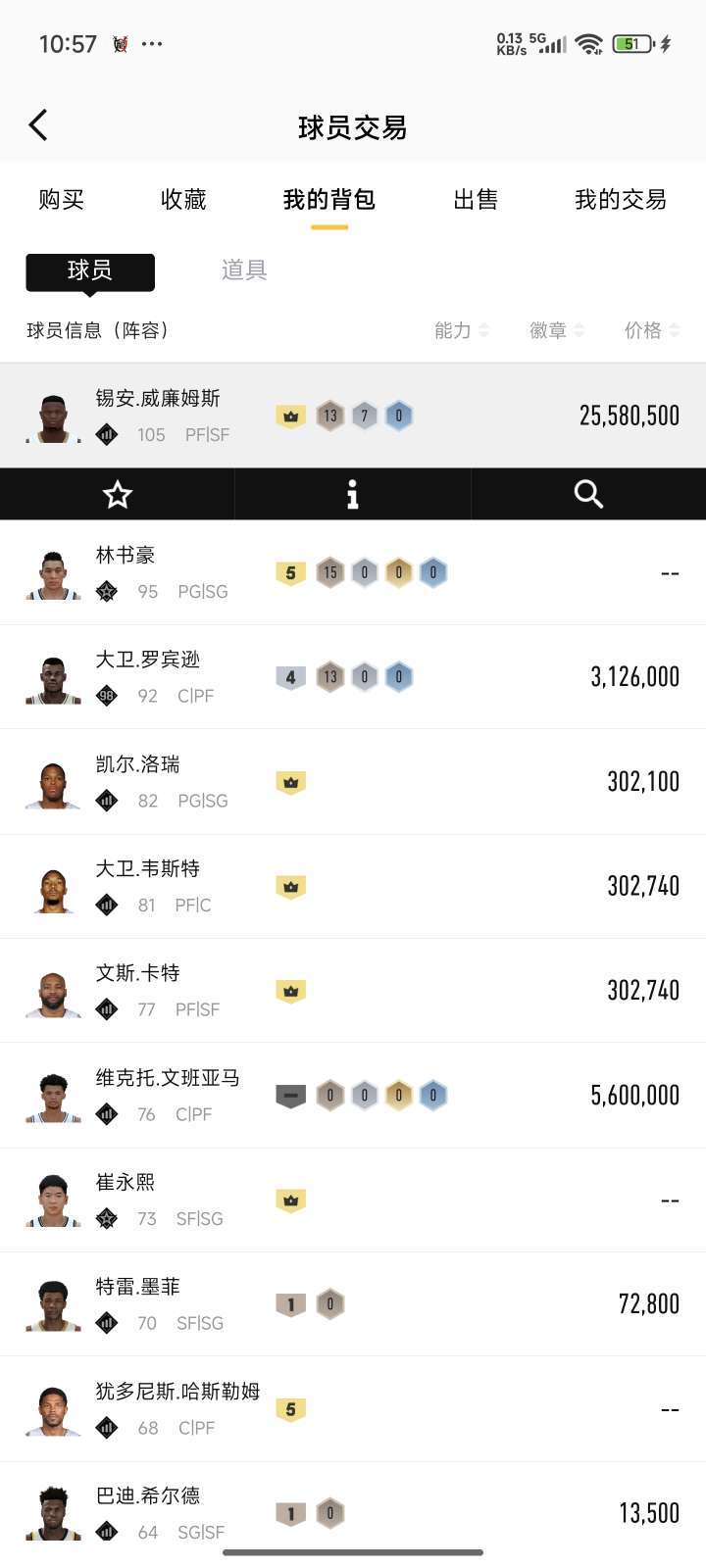Viewport: 706px width, 1568px height.
Task: Favorite 锡安.威廉姆斯 with the star icon
Action: click(x=118, y=494)
